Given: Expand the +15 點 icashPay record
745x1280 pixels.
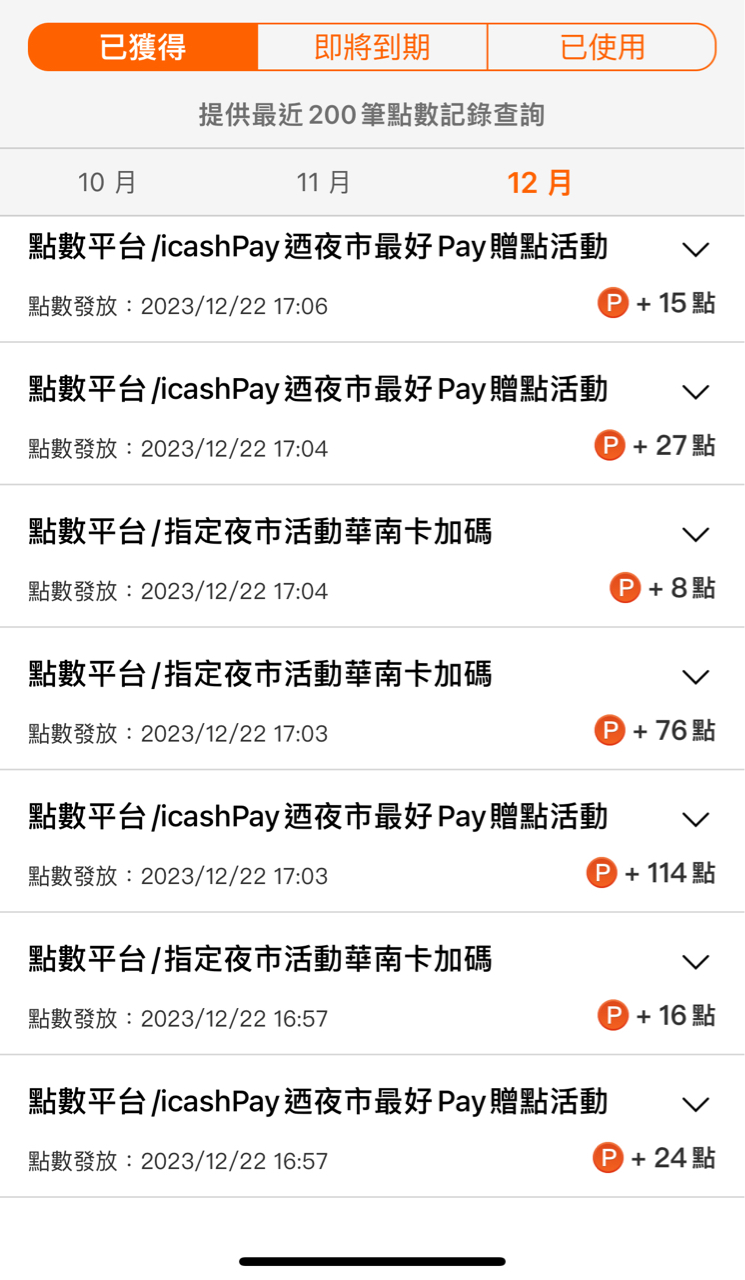Looking at the screenshot, I should coord(695,249).
